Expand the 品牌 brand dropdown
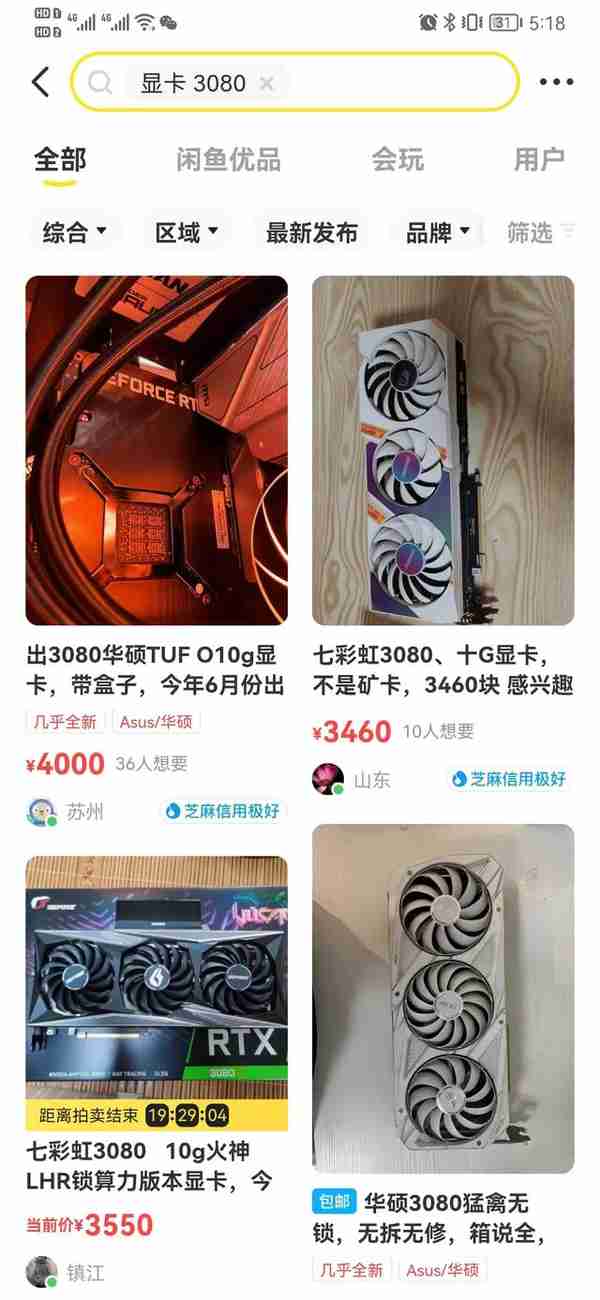 click(438, 234)
